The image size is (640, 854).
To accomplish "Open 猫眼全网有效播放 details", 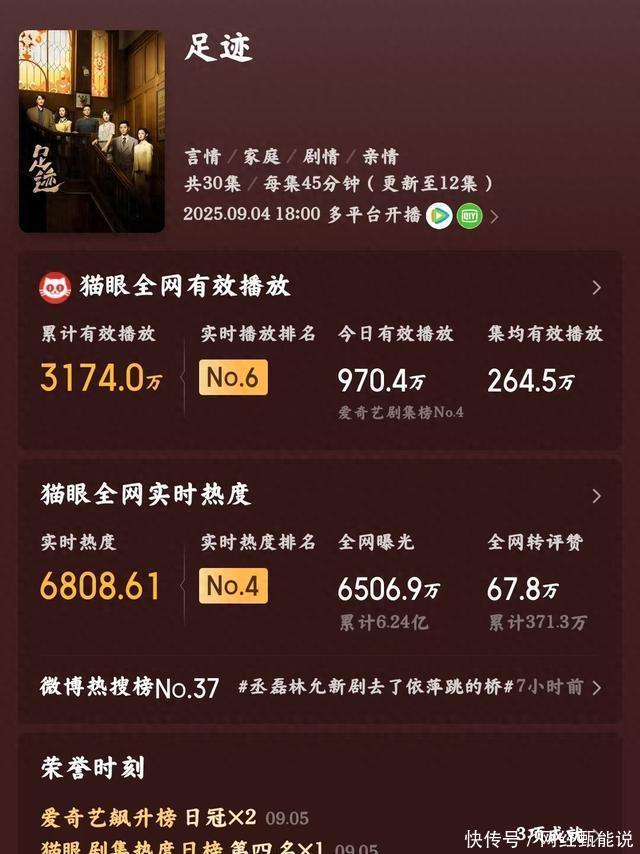I will pos(597,288).
